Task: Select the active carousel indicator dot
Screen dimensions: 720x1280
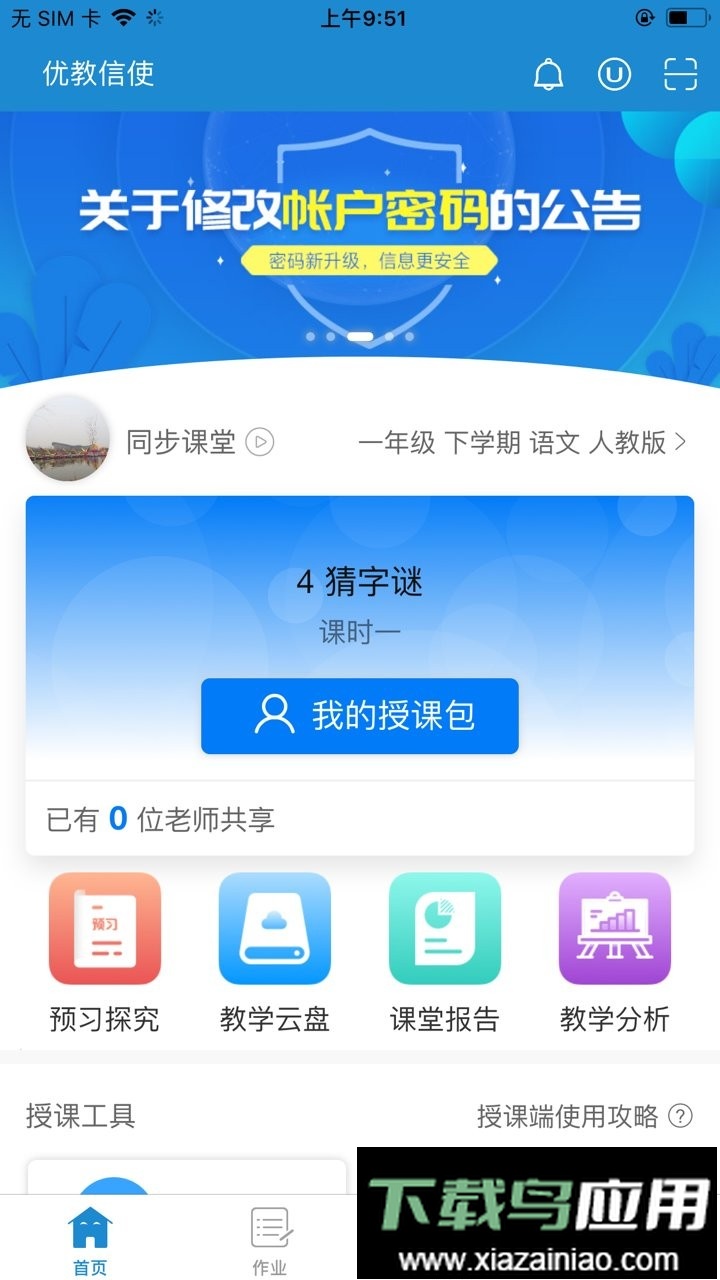Action: (360, 336)
